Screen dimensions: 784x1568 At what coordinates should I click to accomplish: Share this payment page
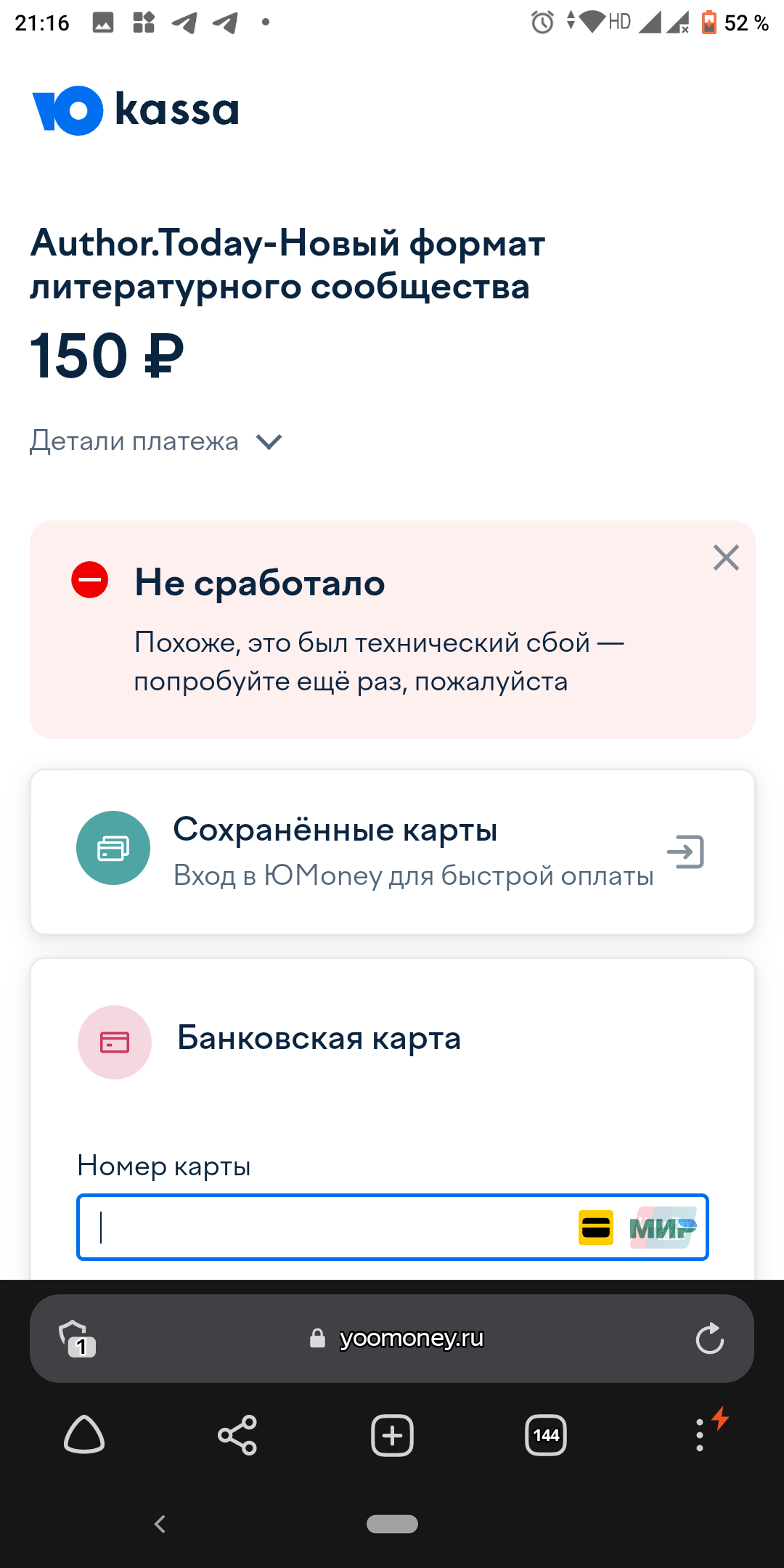237,1435
